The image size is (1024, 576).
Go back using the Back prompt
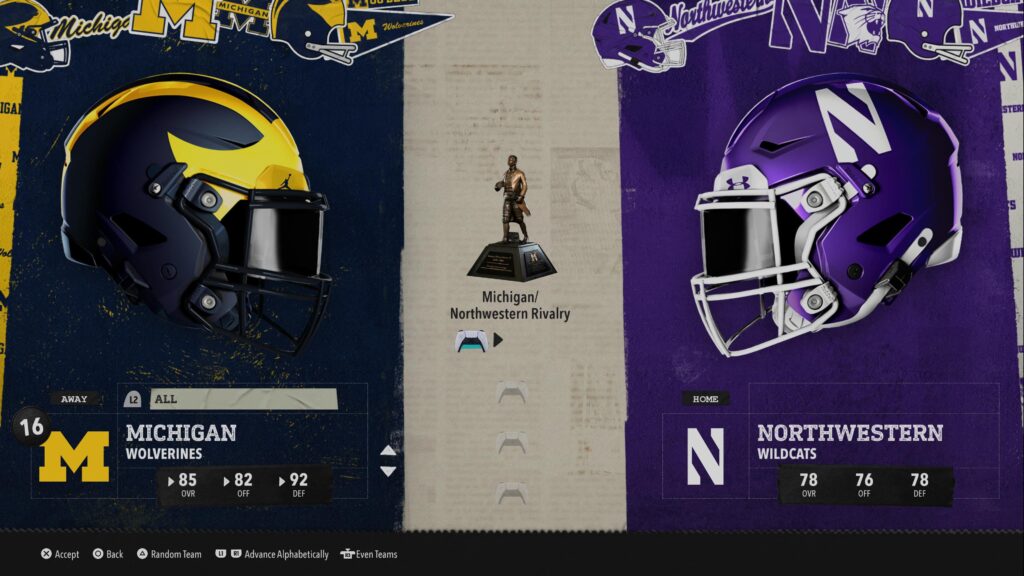click(x=107, y=554)
